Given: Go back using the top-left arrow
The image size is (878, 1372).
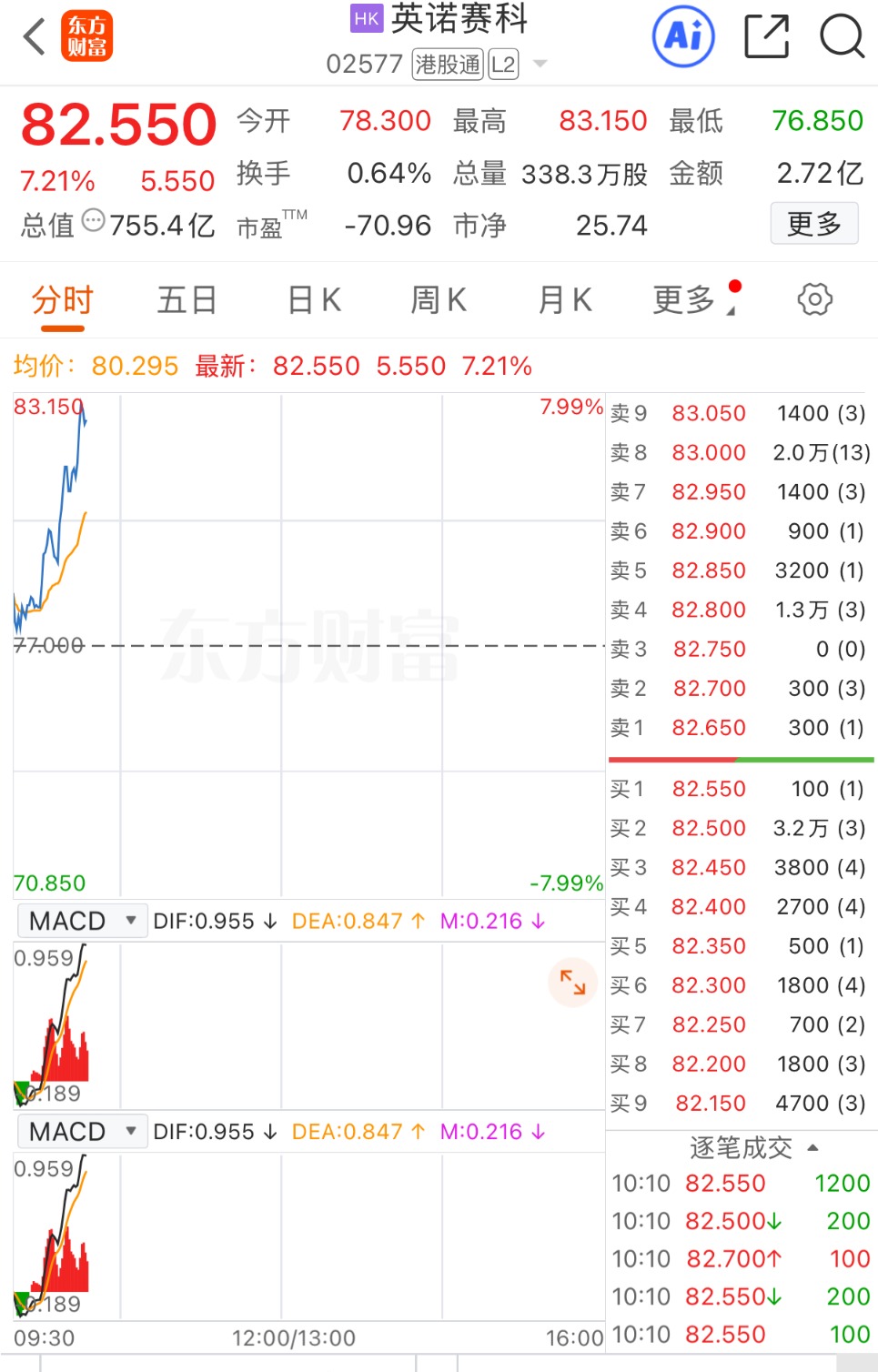Looking at the screenshot, I should pos(35,37).
